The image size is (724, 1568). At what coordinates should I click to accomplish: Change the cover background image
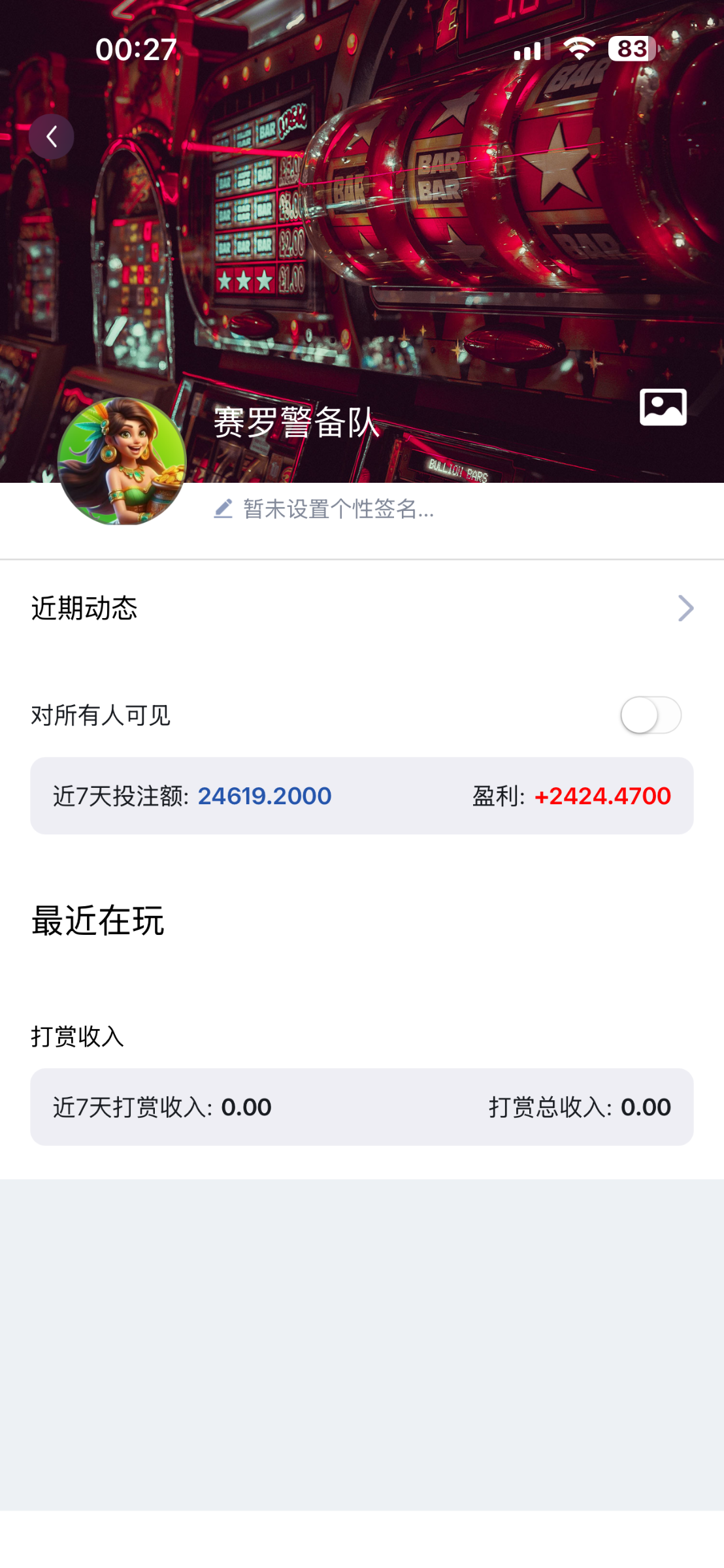663,407
